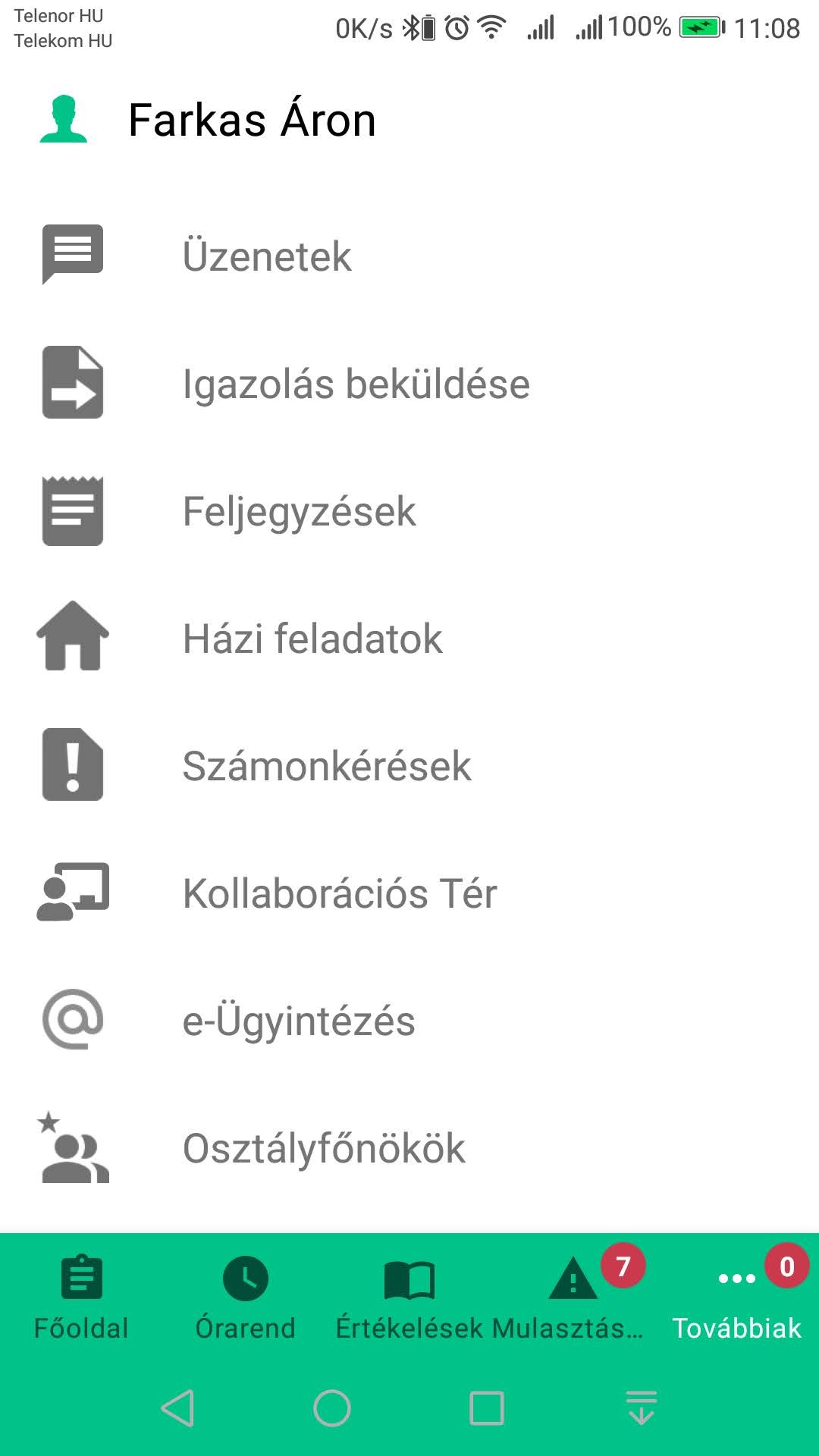The image size is (819, 1456).
Task: Tap the system back button
Action: point(178,1408)
